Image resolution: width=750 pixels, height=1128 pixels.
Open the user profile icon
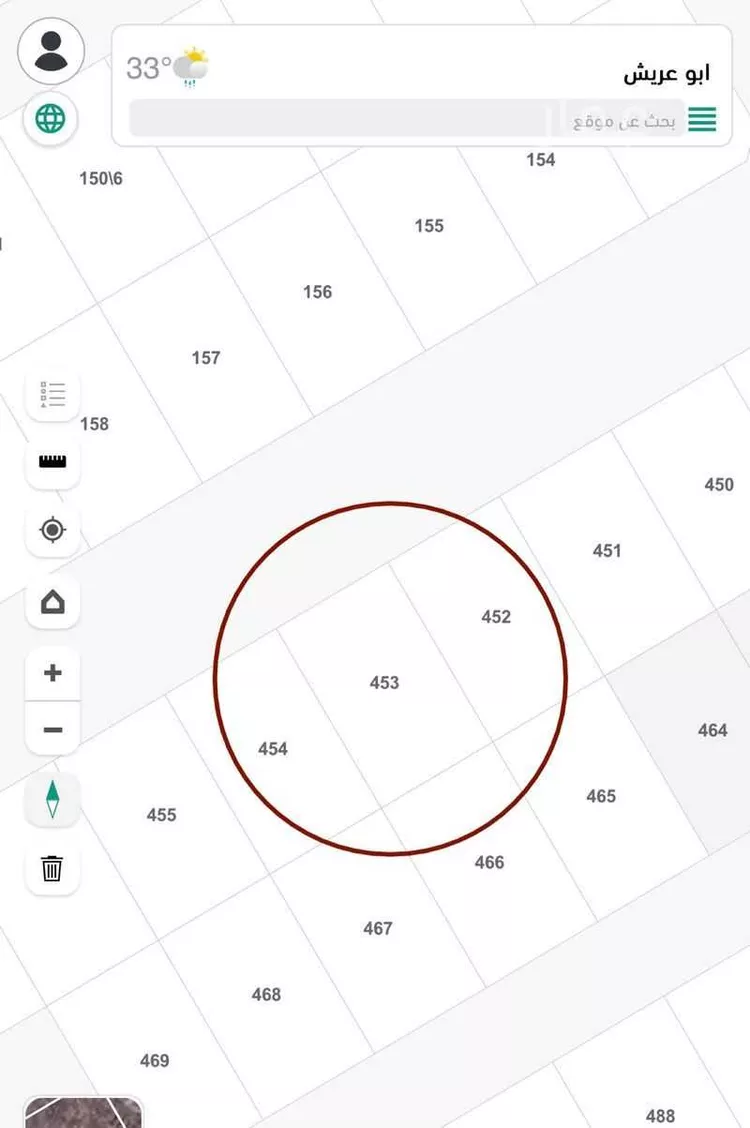pyautogui.click(x=51, y=51)
